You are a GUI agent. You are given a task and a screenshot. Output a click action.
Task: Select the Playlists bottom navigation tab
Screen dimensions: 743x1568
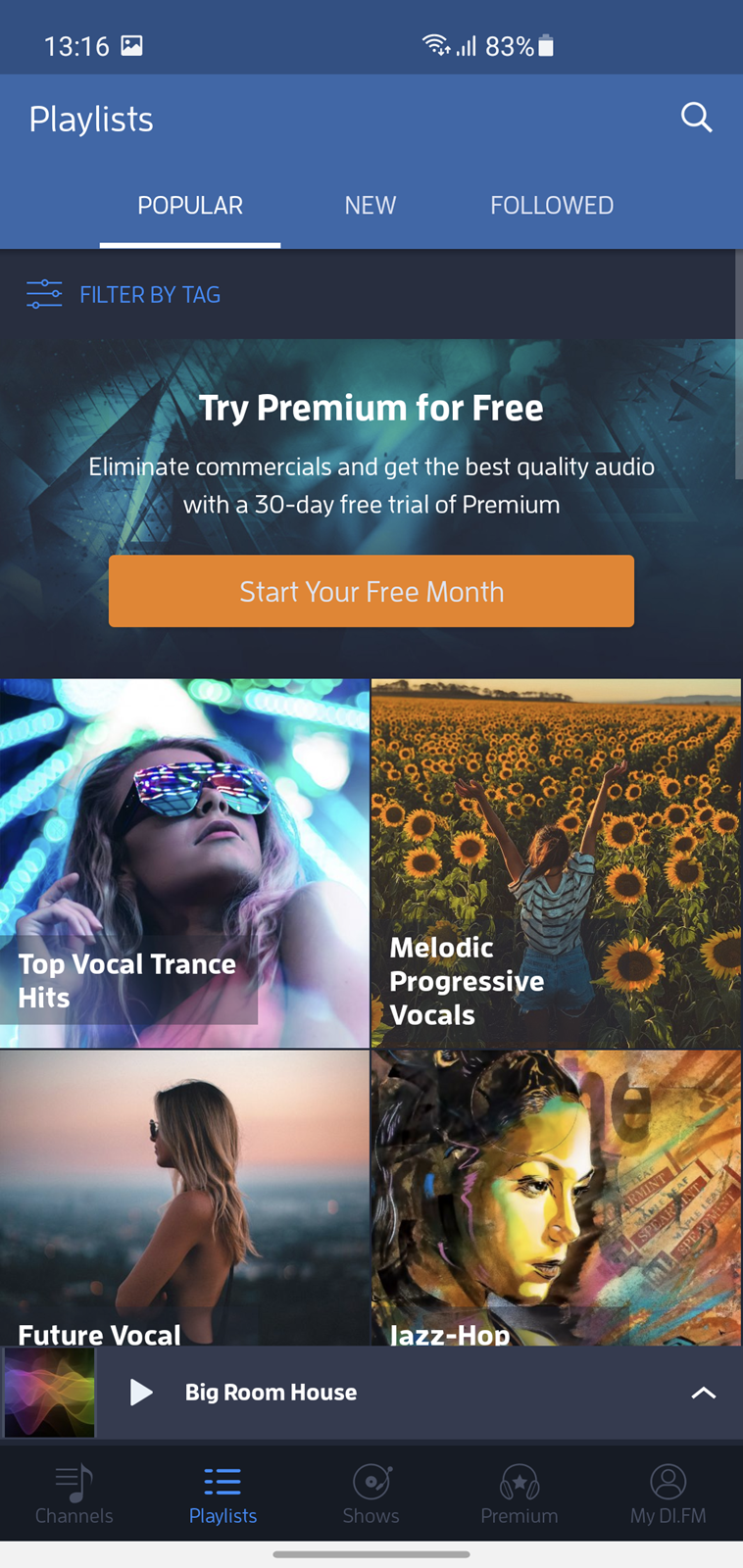tap(223, 1494)
